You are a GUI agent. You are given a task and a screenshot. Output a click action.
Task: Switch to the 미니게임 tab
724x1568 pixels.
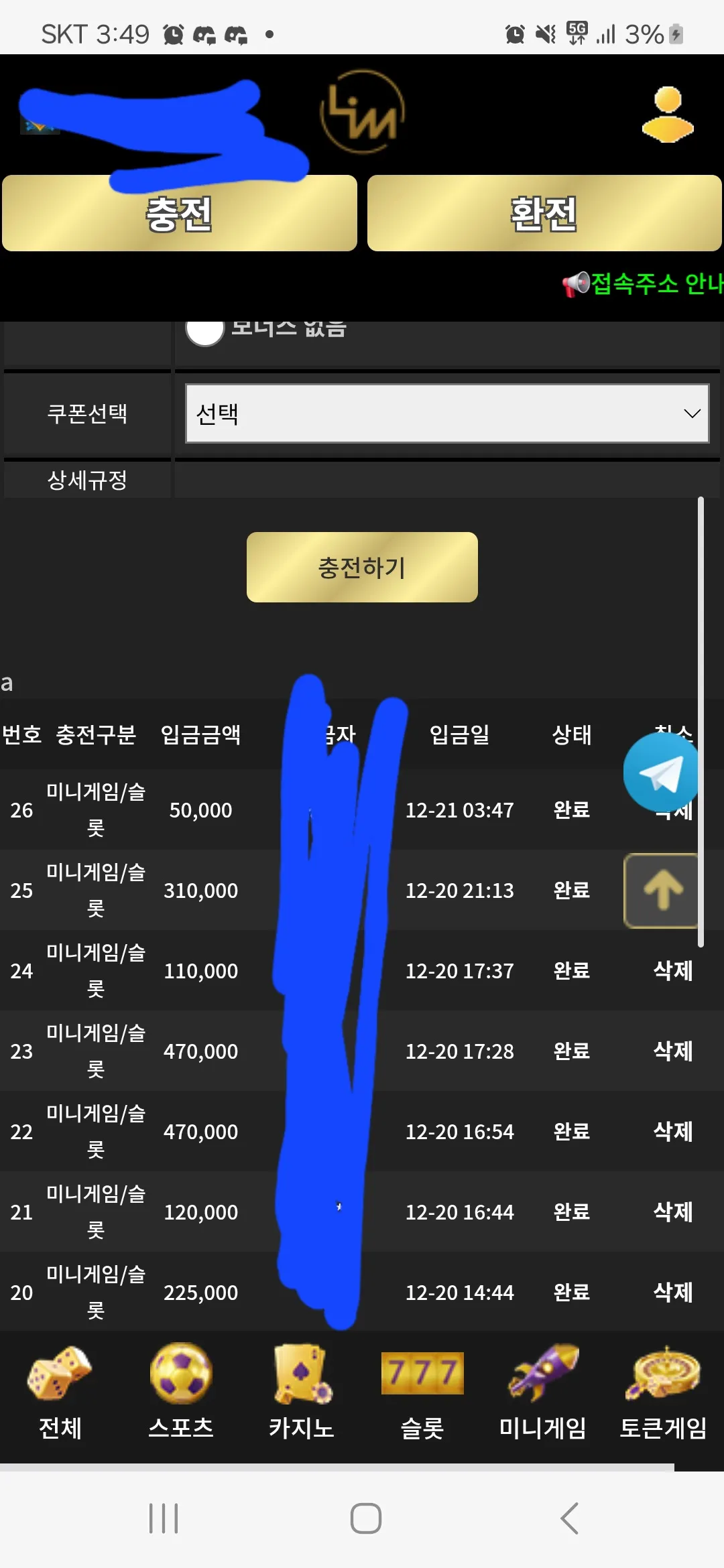point(543,1392)
